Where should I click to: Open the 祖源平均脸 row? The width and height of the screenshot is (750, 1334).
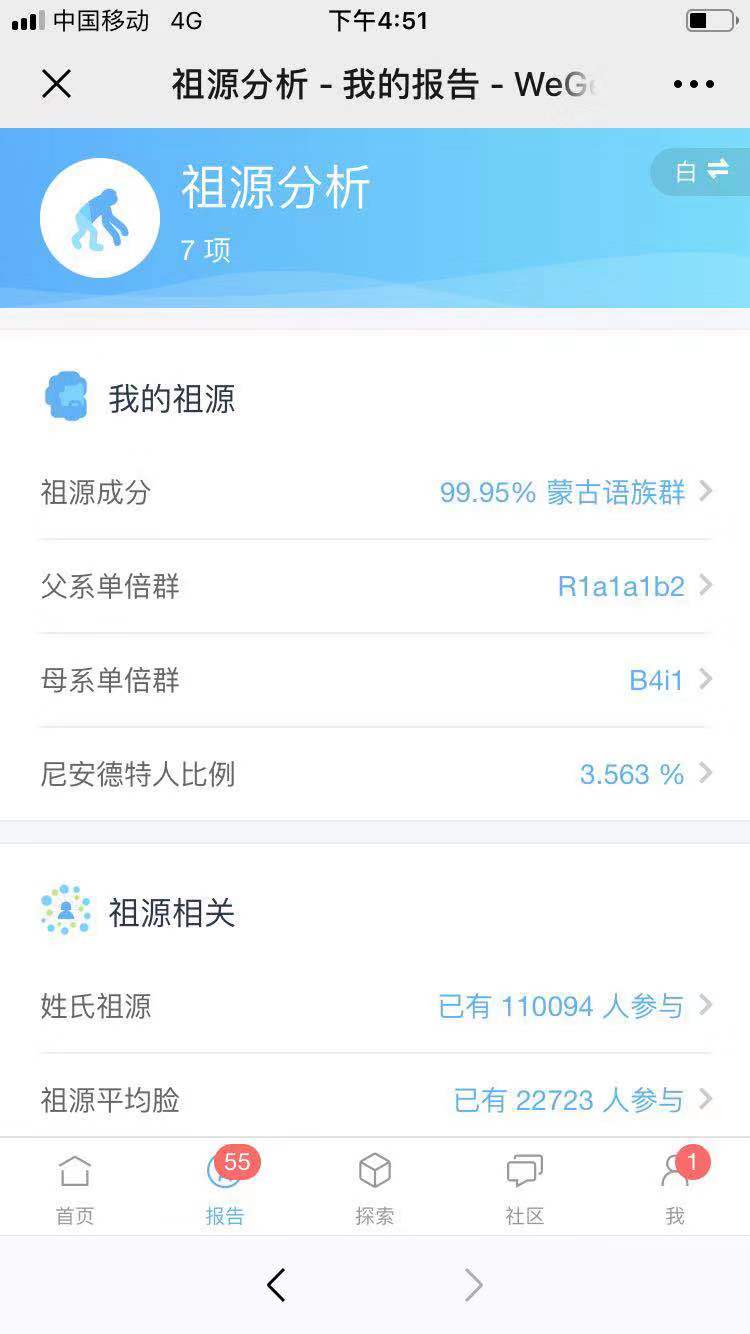(375, 1099)
